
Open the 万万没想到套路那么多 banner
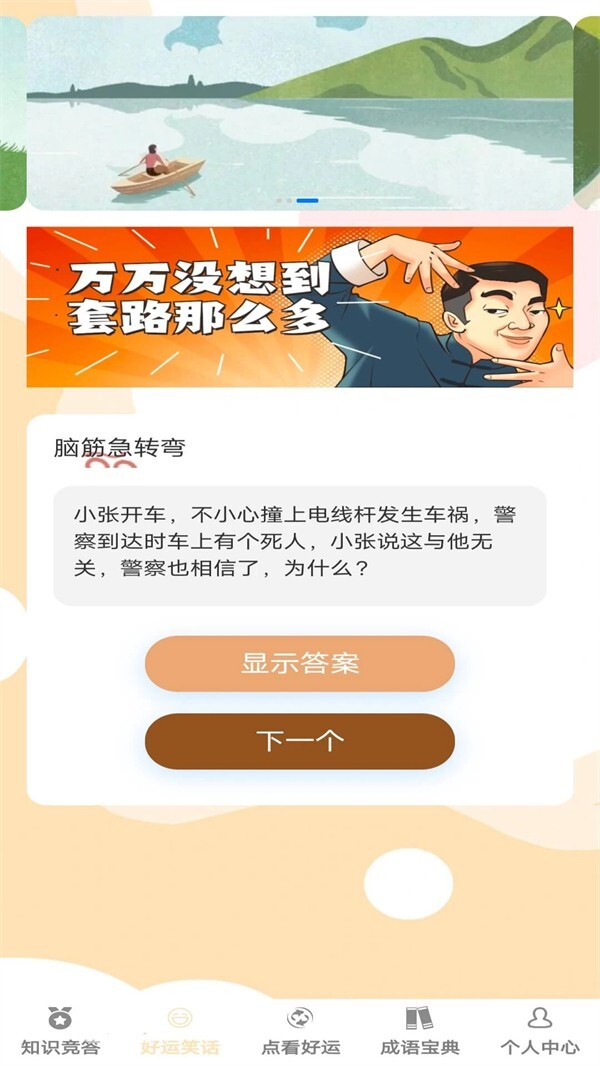(300, 306)
